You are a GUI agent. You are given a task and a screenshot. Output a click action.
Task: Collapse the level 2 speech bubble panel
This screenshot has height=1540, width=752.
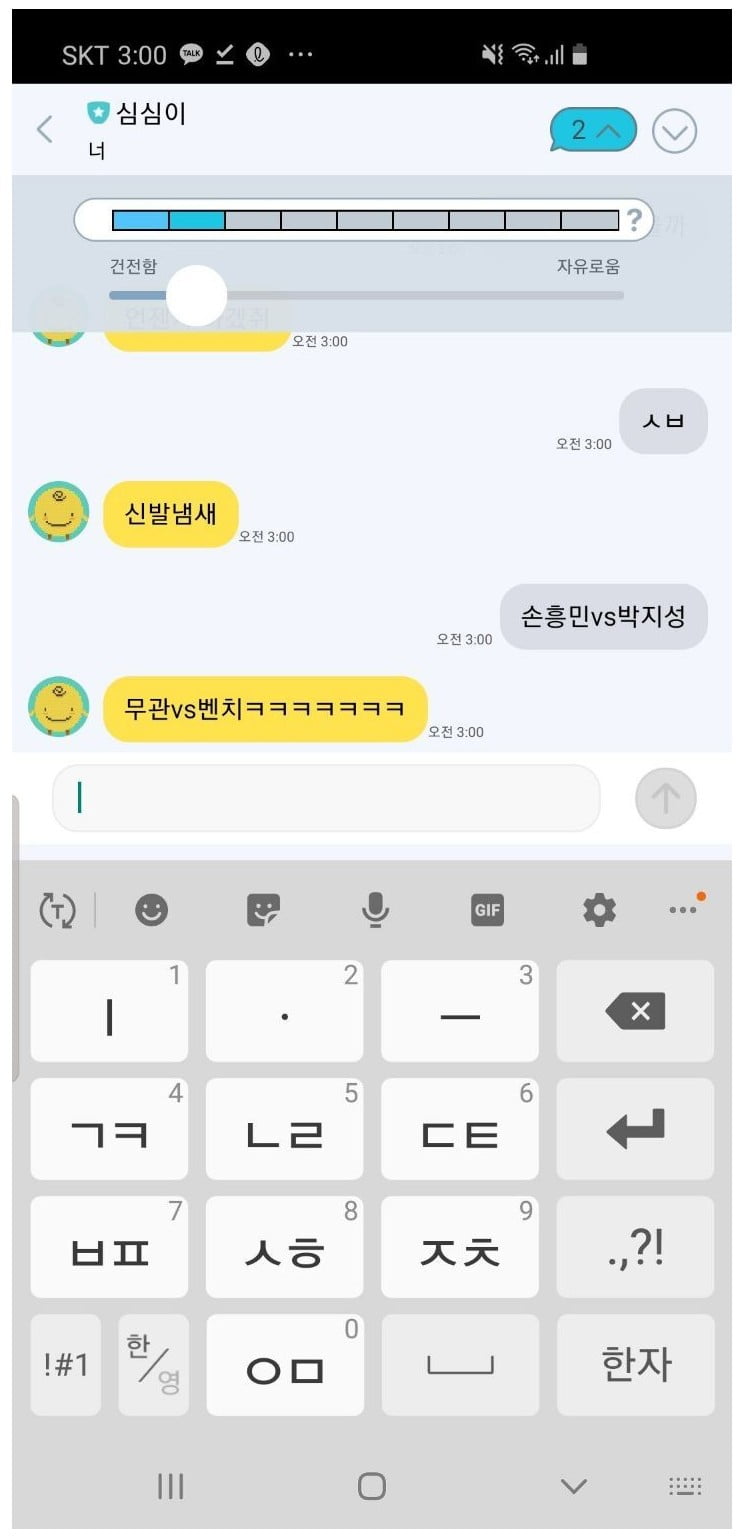pyautogui.click(x=593, y=130)
